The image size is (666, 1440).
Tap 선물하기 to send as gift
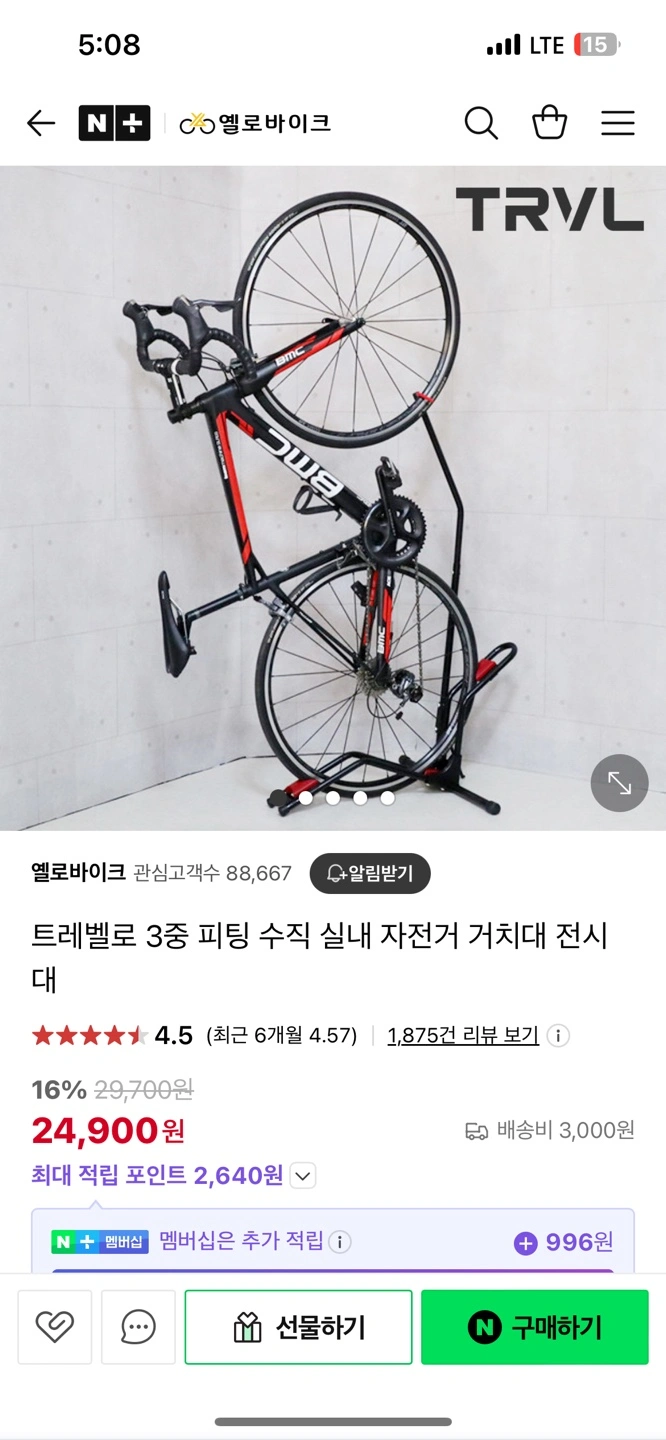point(298,1327)
